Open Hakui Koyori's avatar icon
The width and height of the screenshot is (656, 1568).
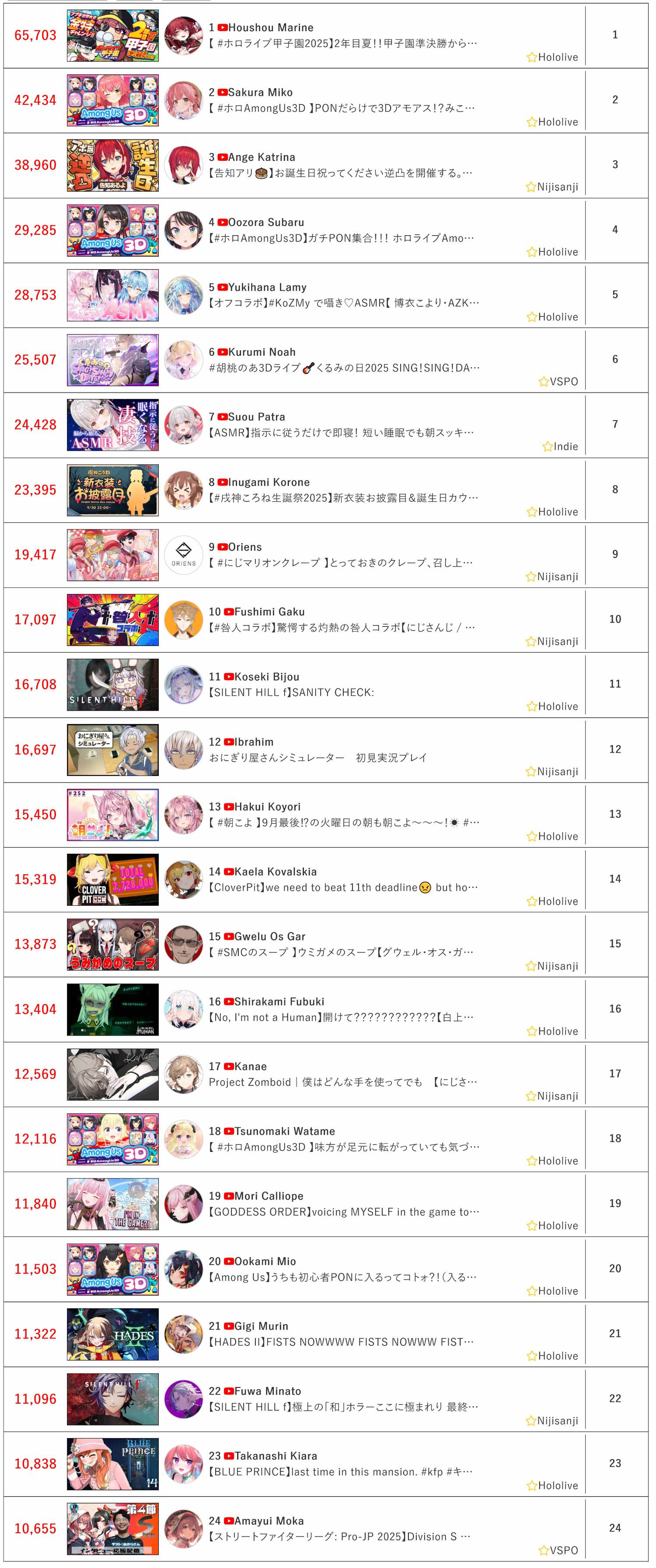183,814
